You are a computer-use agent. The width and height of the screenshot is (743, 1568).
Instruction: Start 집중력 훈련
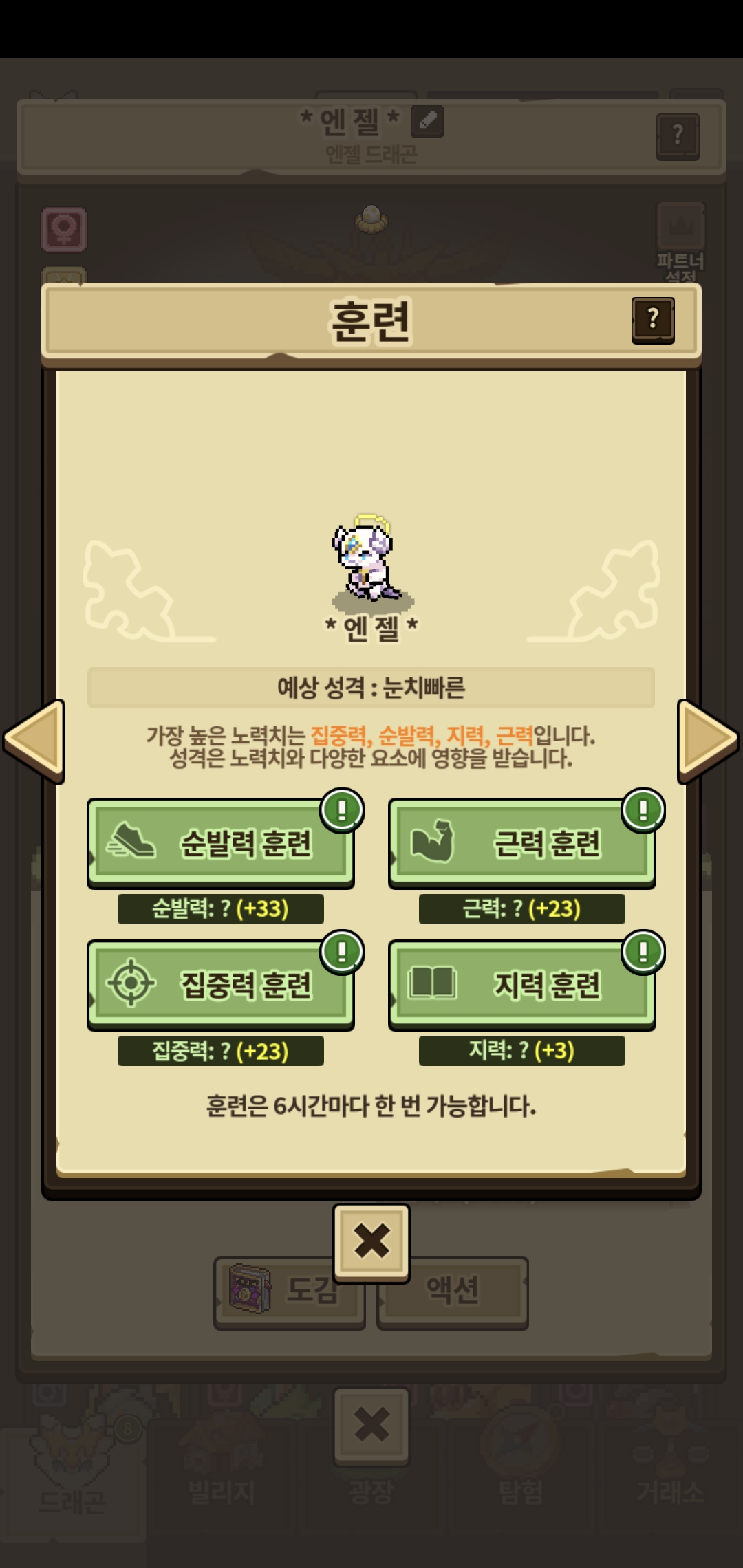pos(220,985)
